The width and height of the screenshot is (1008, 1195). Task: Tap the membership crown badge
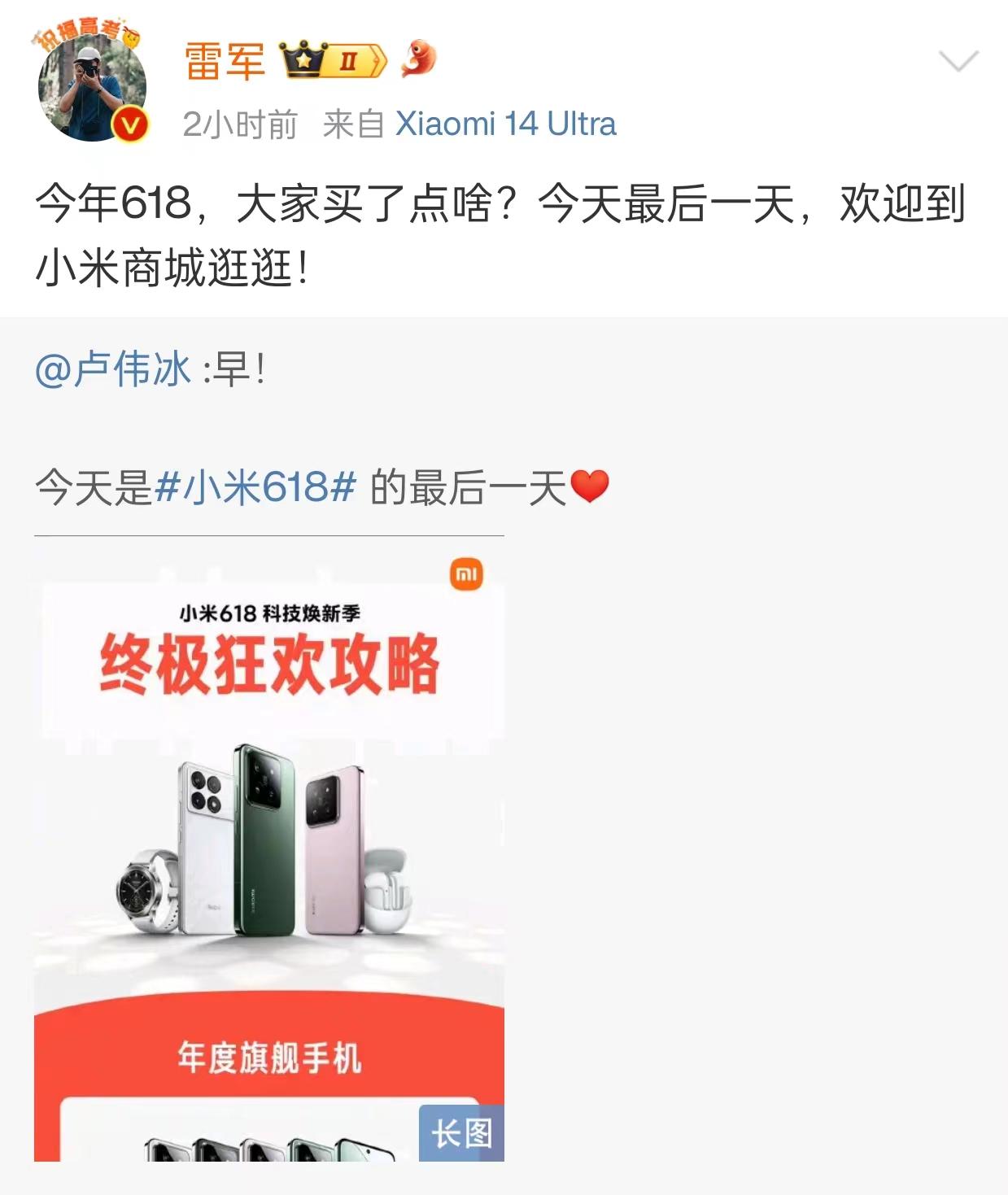332,60
